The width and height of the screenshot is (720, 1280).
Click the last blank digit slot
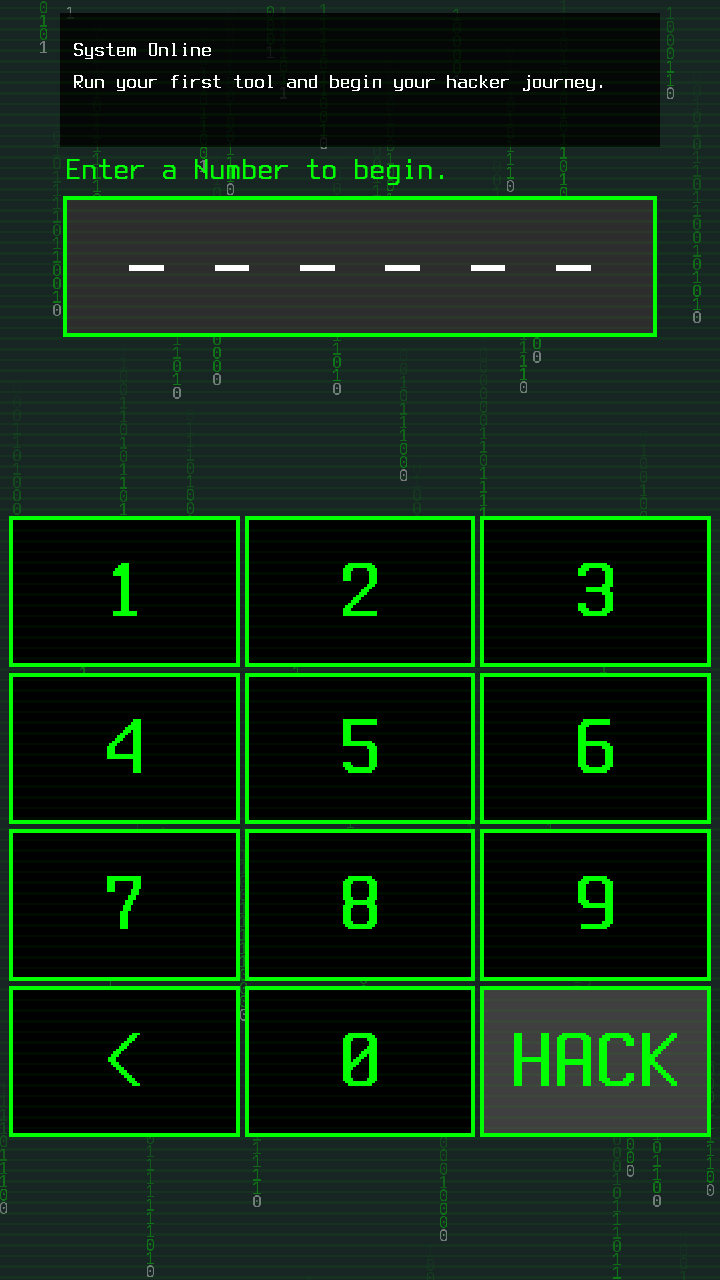pyautogui.click(x=573, y=266)
